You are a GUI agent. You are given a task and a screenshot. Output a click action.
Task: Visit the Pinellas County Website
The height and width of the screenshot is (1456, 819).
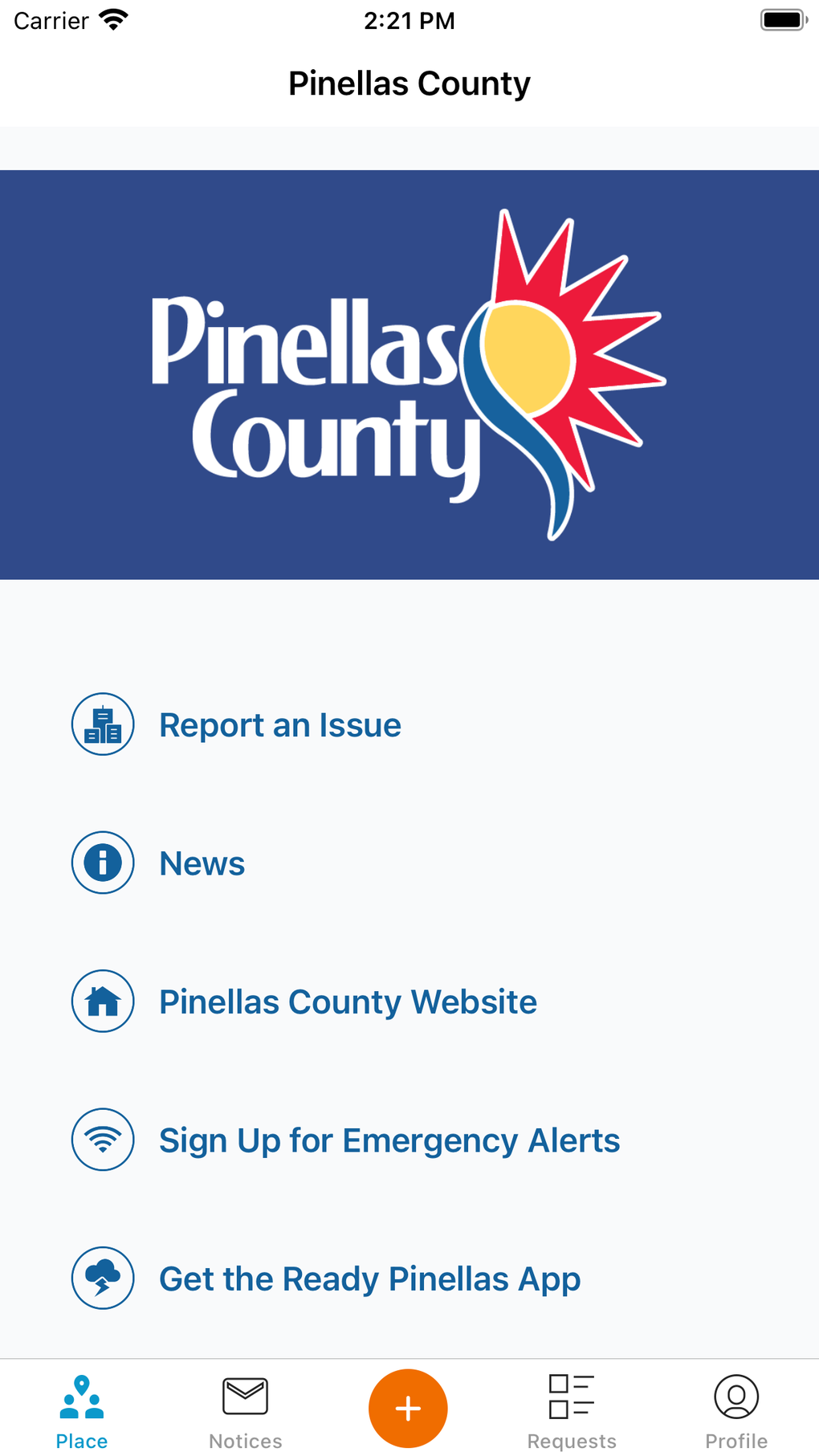point(348,1001)
